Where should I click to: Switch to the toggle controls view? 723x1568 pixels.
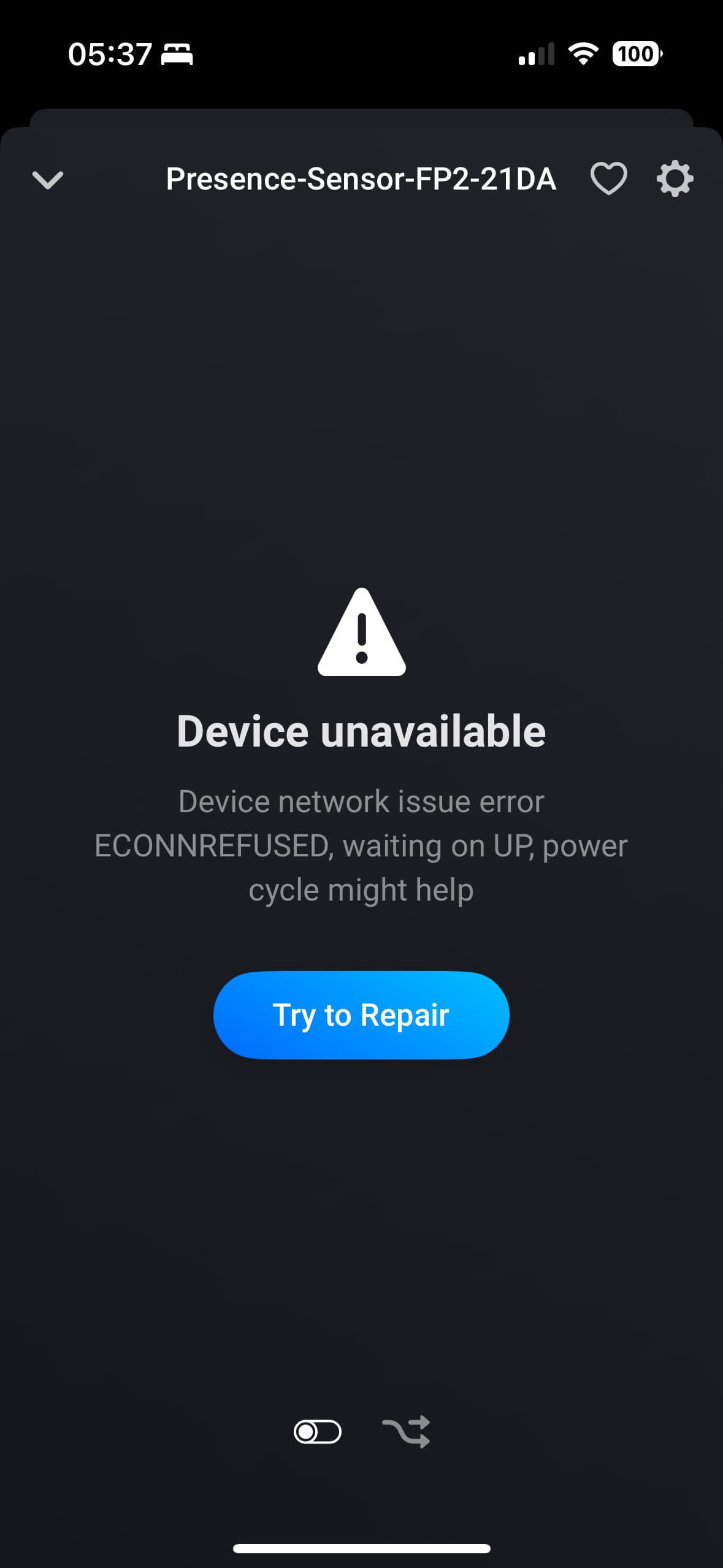[x=318, y=1432]
